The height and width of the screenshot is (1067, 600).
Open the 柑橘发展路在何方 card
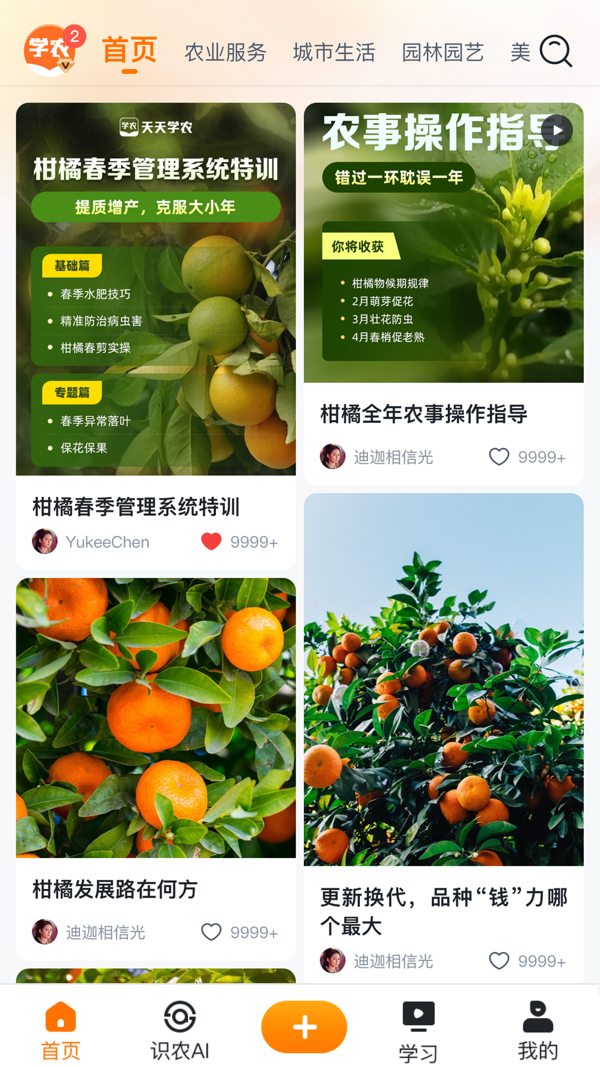pos(156,718)
